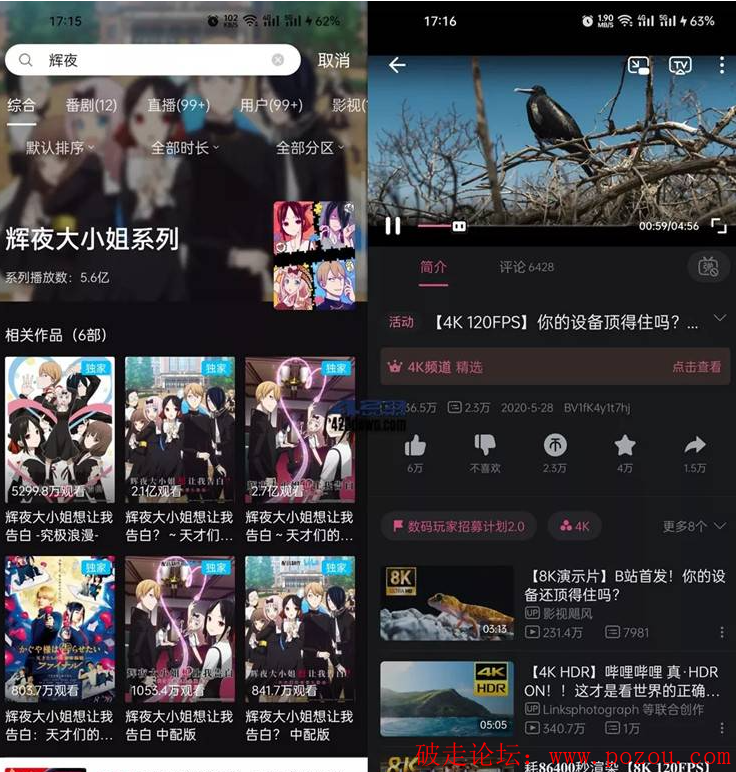
Task: Clear the search text with the X icon
Action: point(278,60)
